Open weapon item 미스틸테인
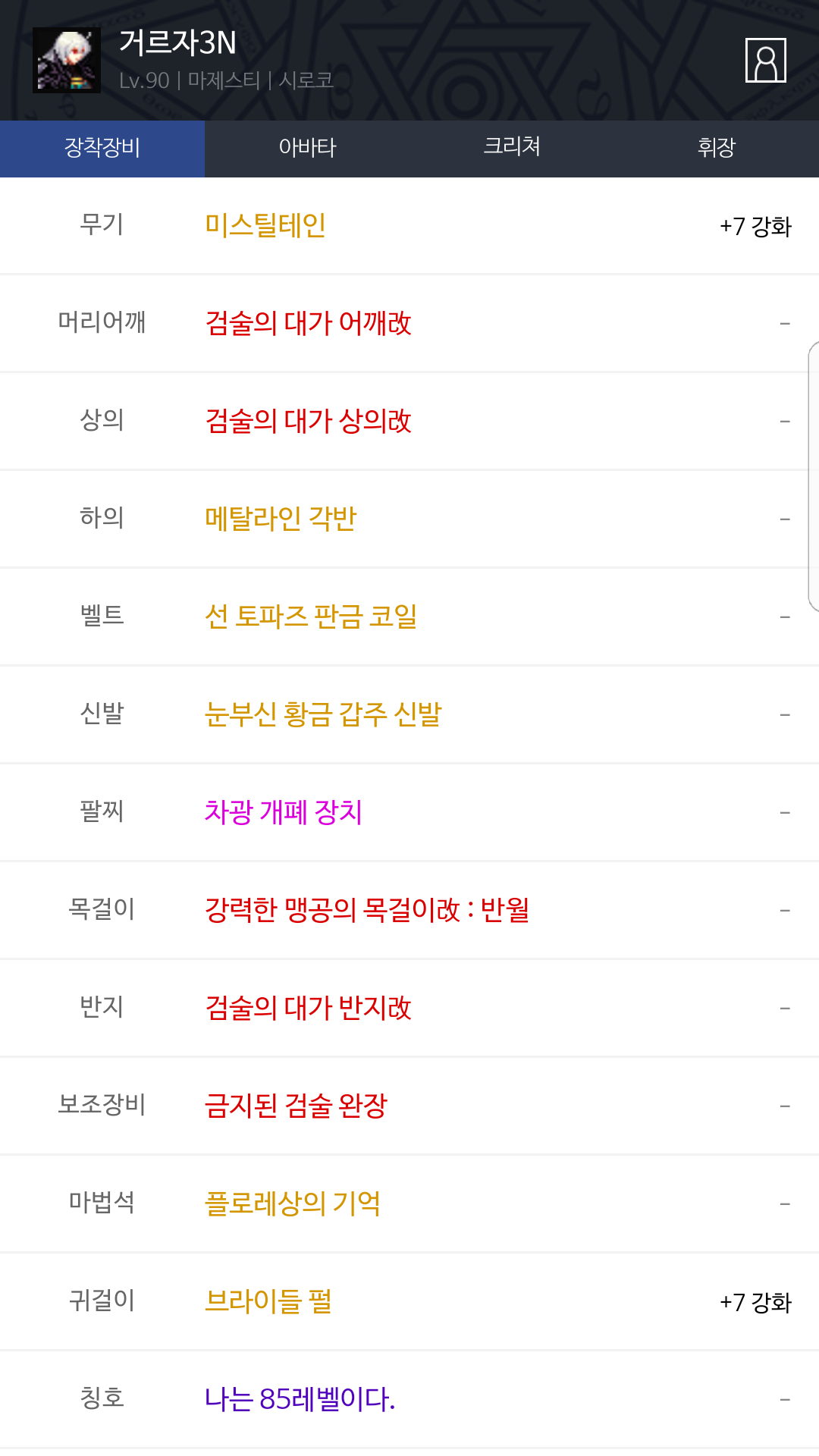This screenshot has height=1456, width=819. (x=265, y=226)
